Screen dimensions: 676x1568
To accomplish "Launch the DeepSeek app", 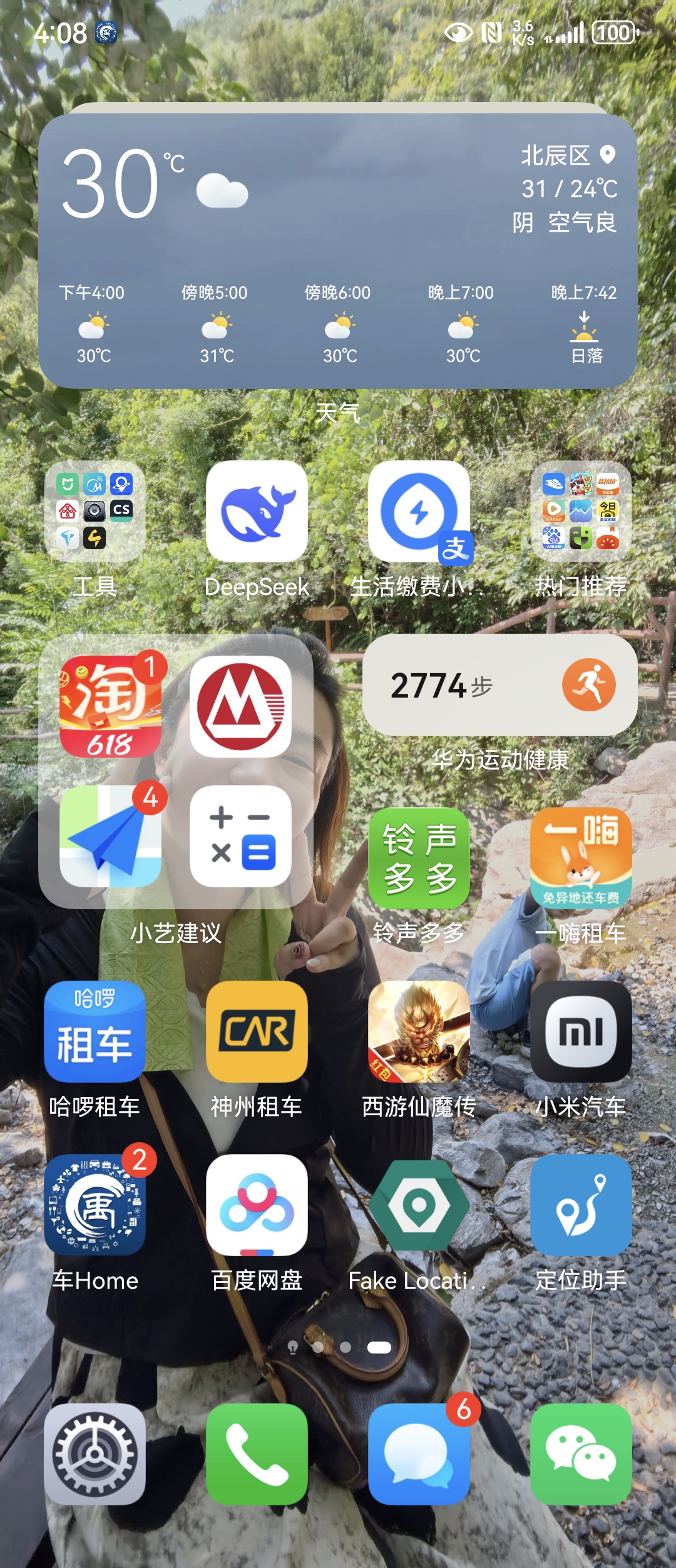I will tap(257, 512).
